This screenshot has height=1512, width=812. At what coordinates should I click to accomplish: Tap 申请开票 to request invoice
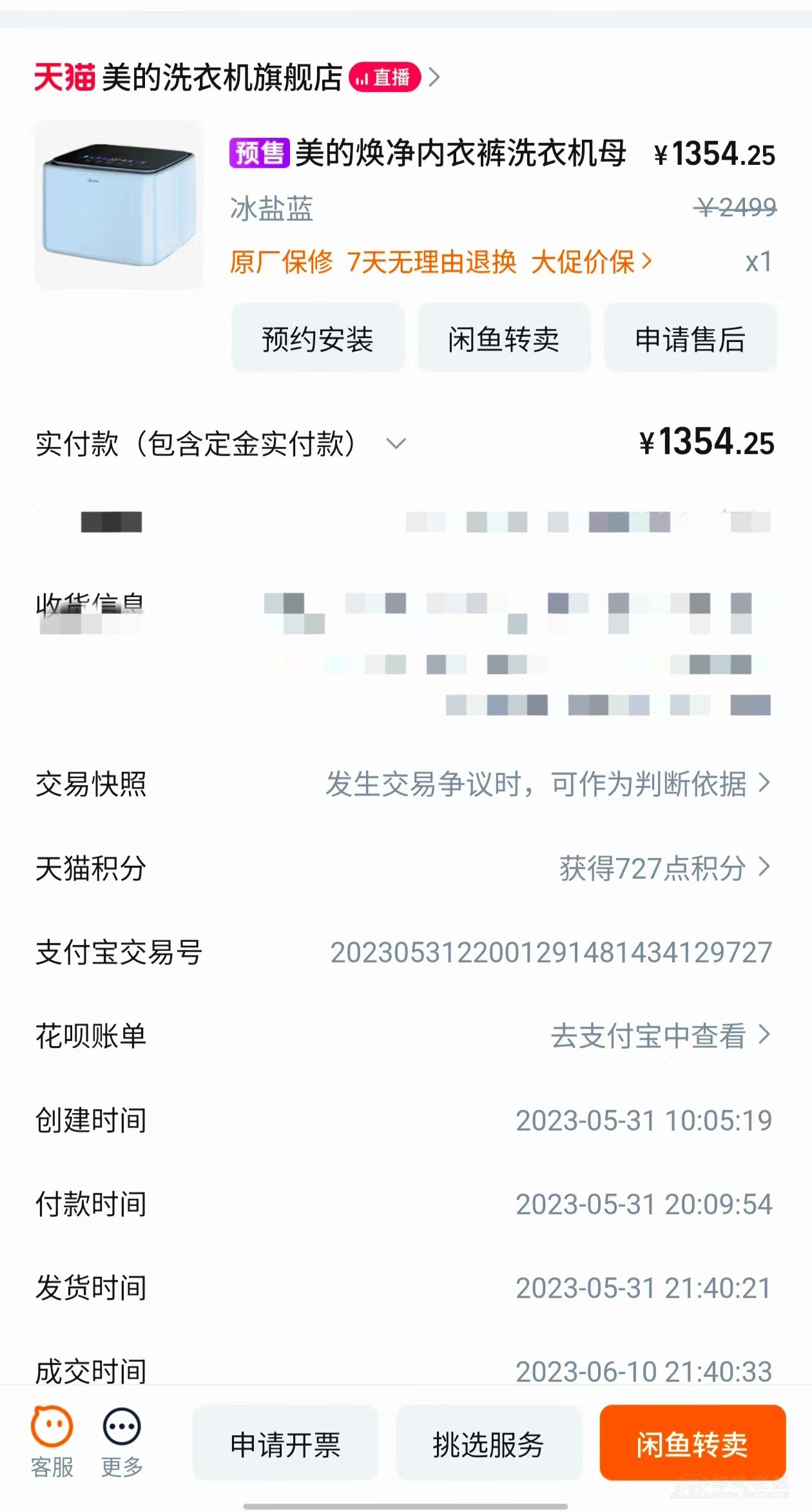click(285, 1444)
